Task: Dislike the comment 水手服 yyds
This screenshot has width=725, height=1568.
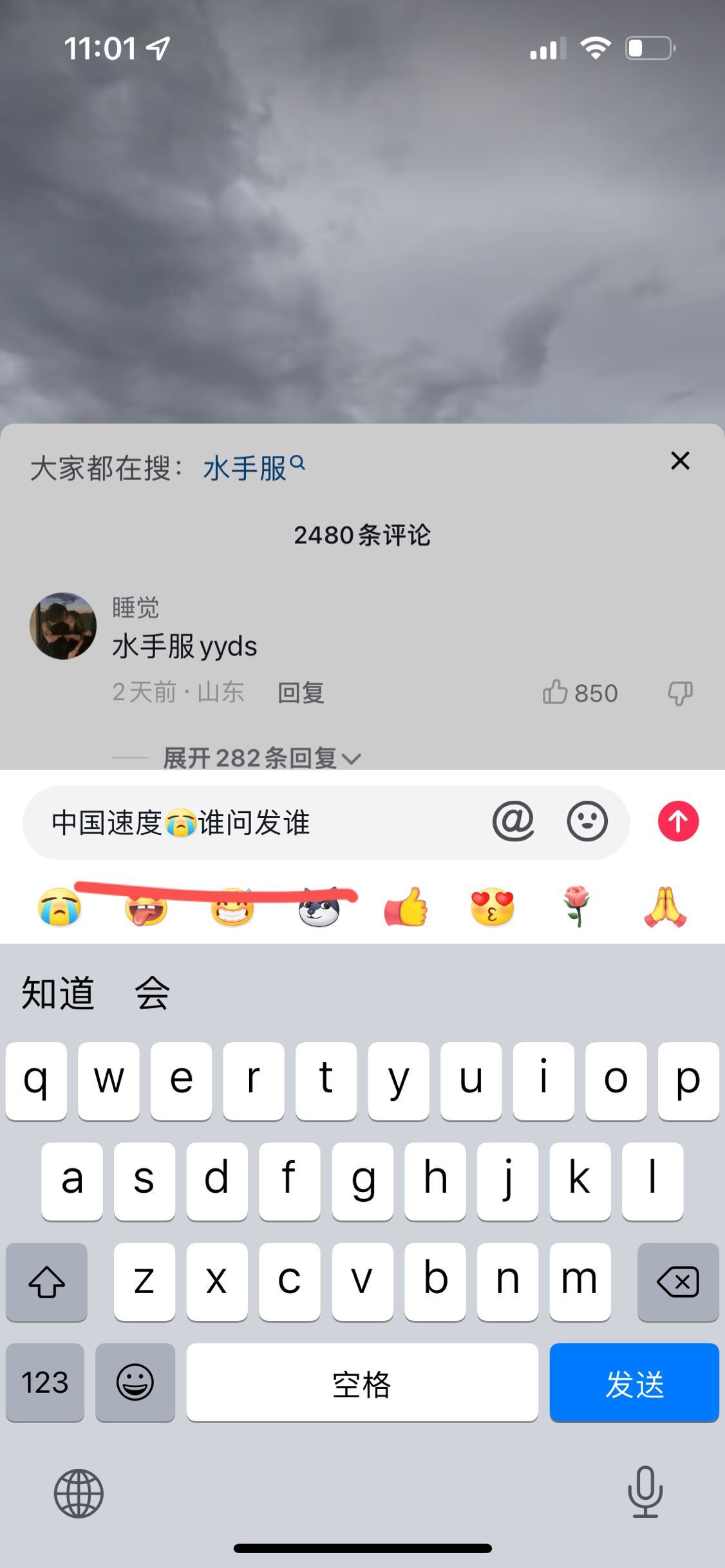Action: click(680, 693)
